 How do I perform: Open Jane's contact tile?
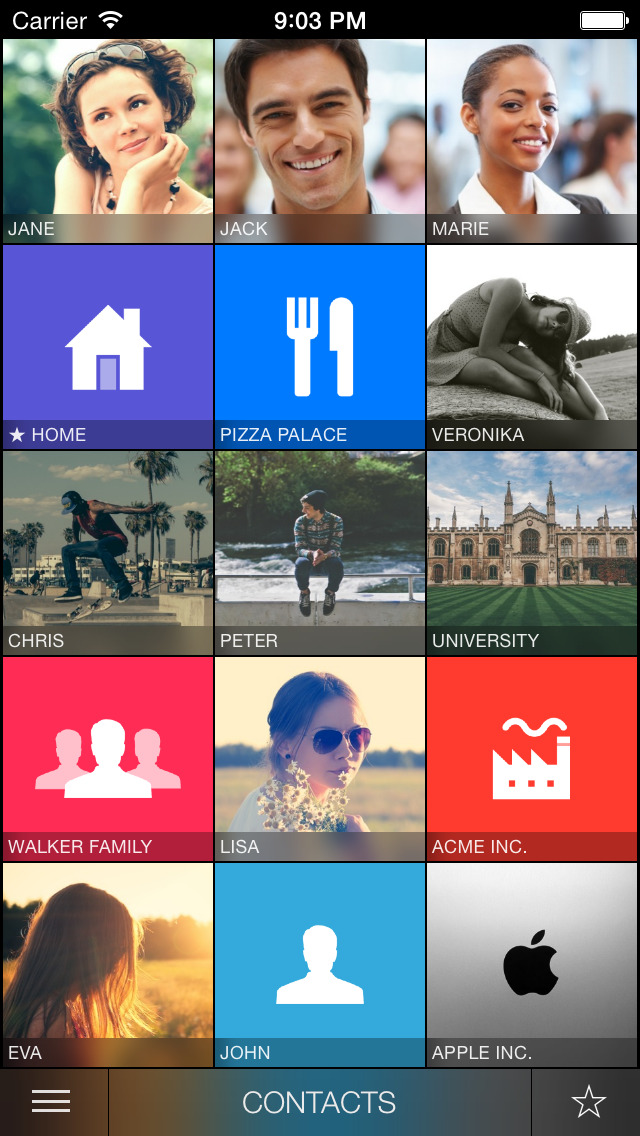click(108, 140)
